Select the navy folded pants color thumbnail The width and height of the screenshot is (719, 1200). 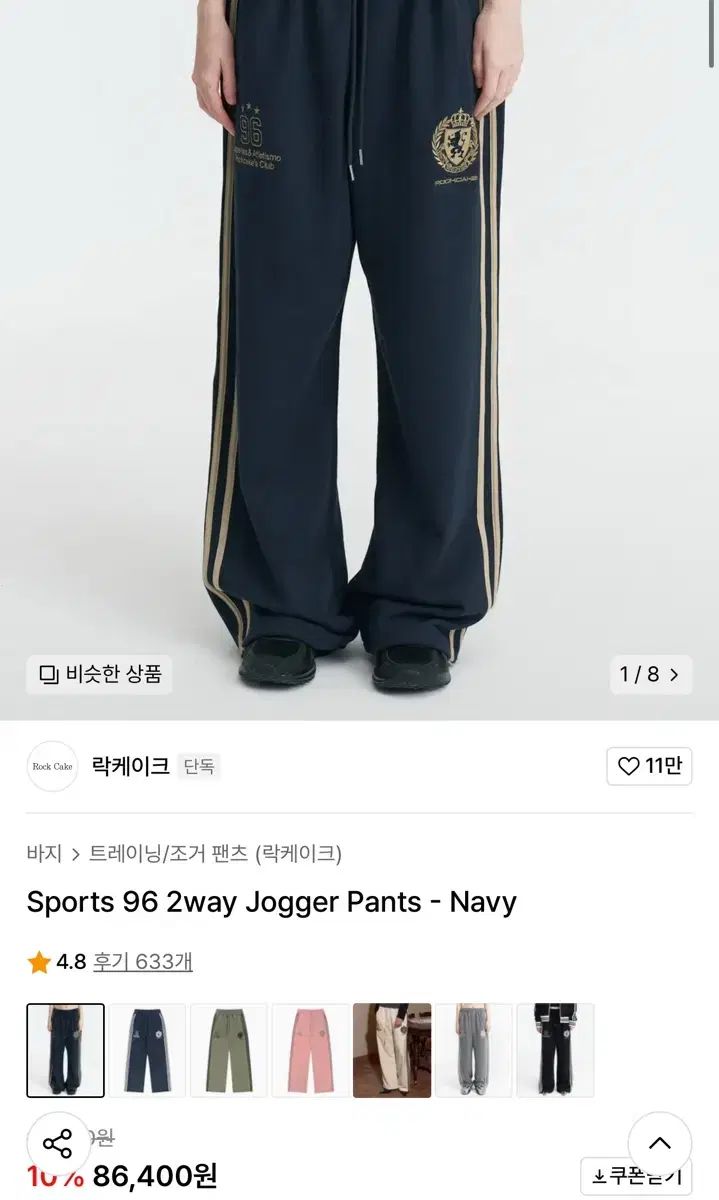coord(147,1050)
